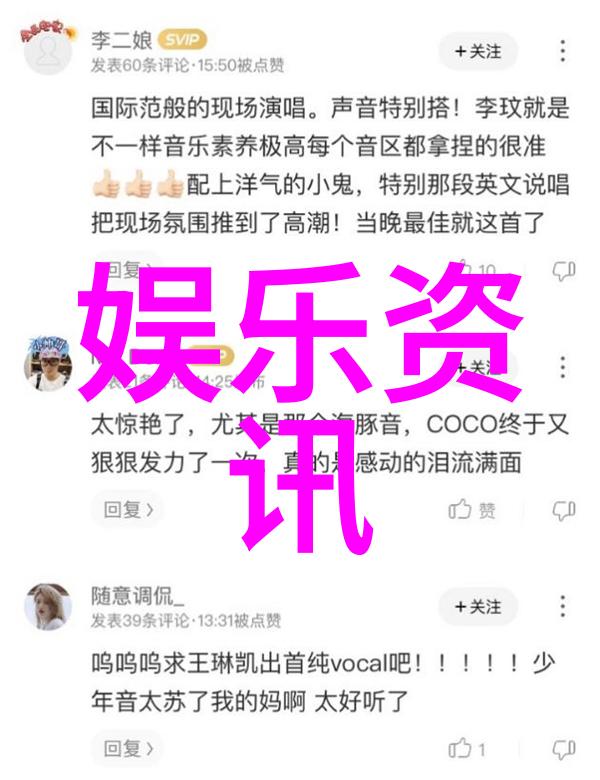Open overflow menu on 随意调侃_'s comment
Screen dimensions: 600x780
(565, 607)
